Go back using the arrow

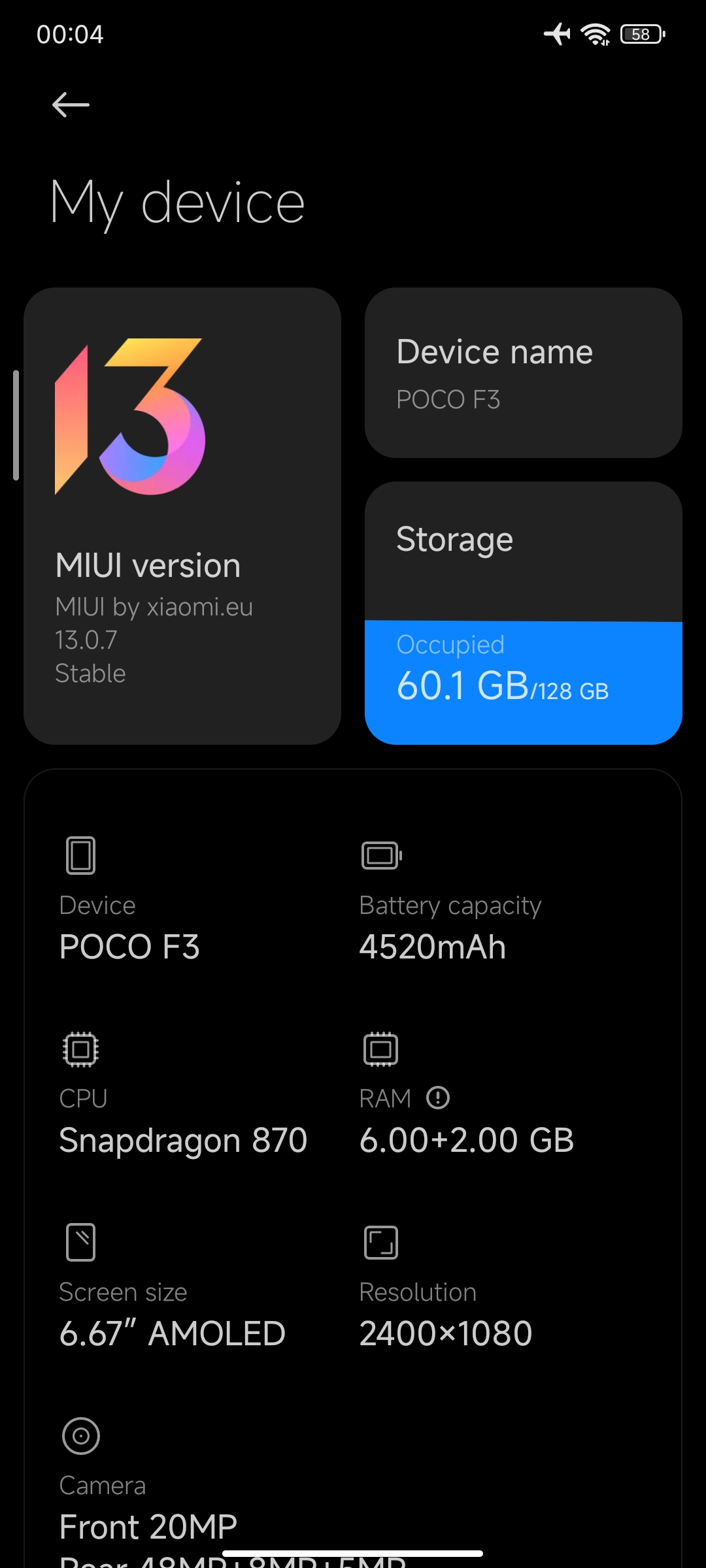pos(71,105)
